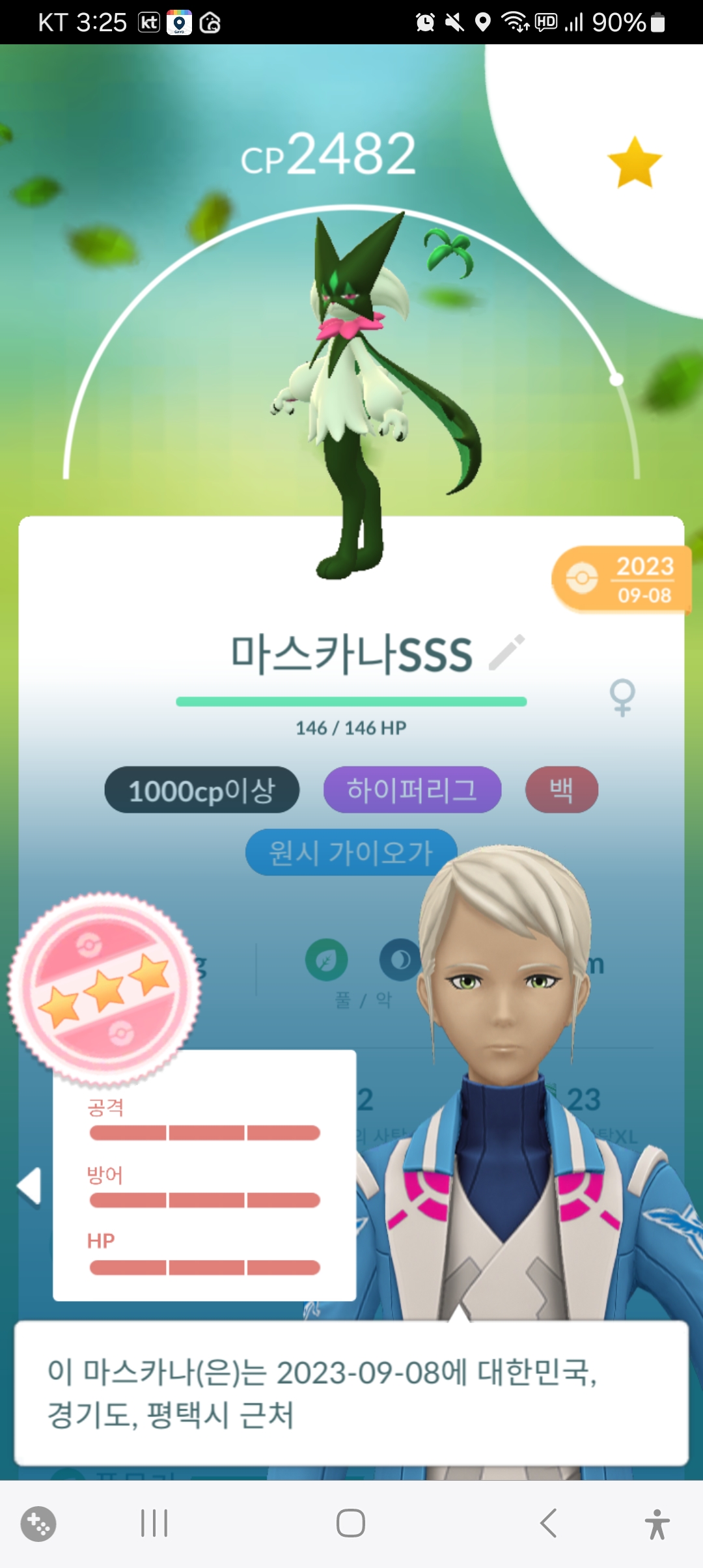The height and width of the screenshot is (1568, 703).
Task: Tap the appraisal speech bubble to continue
Action: (x=351, y=1393)
